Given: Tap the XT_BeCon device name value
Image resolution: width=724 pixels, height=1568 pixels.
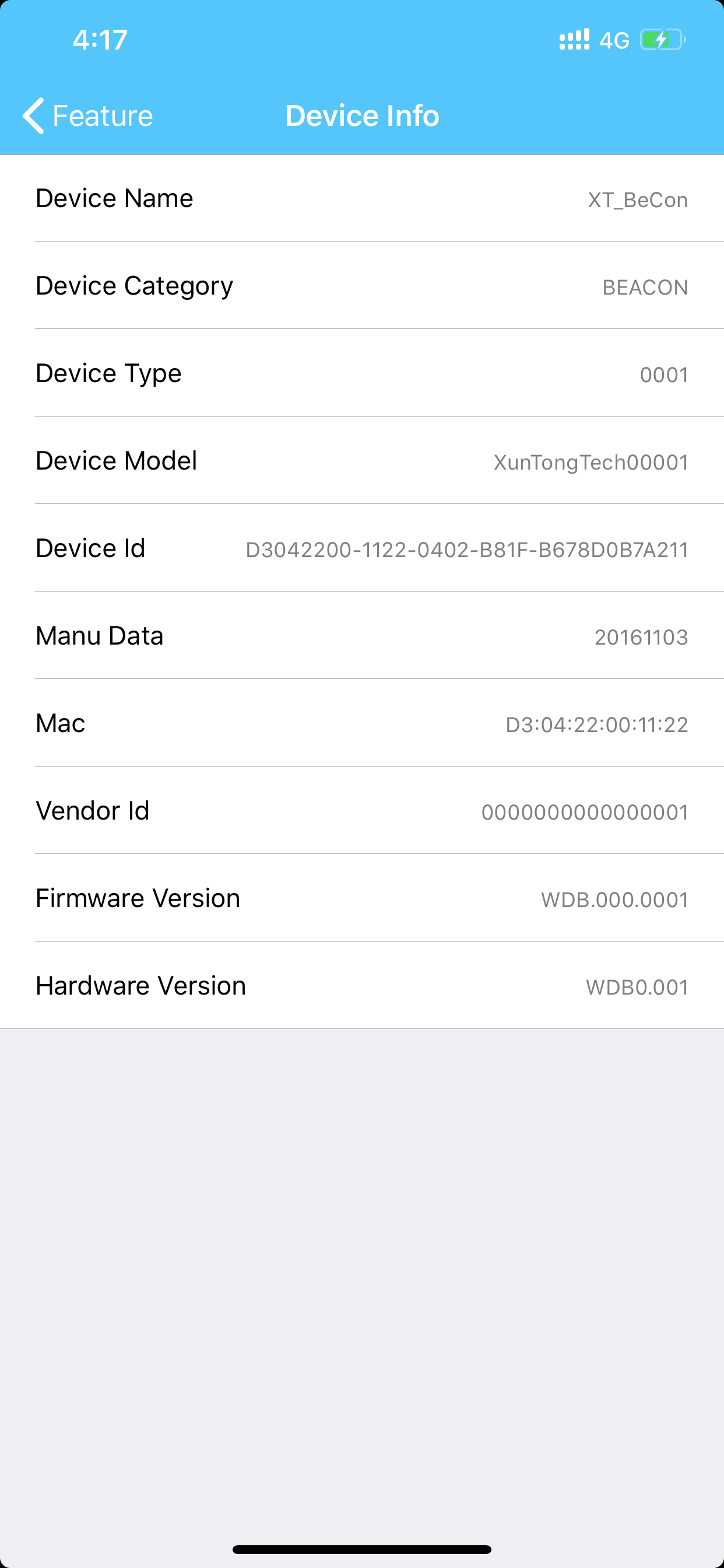Looking at the screenshot, I should [x=637, y=199].
